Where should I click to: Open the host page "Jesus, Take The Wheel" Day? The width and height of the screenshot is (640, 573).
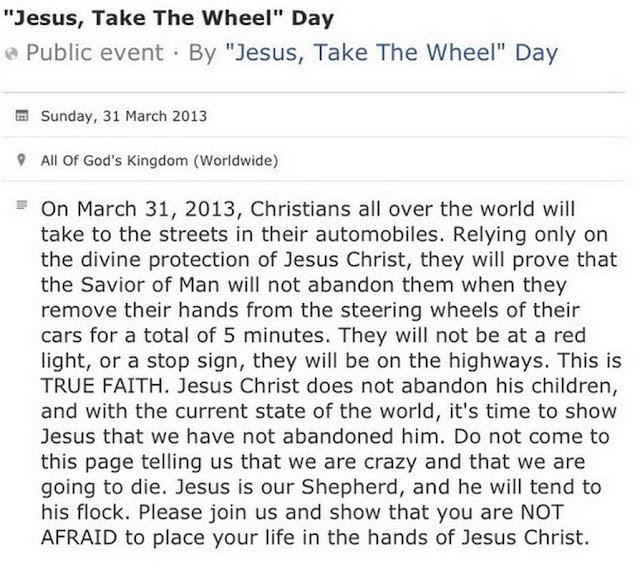393,53
